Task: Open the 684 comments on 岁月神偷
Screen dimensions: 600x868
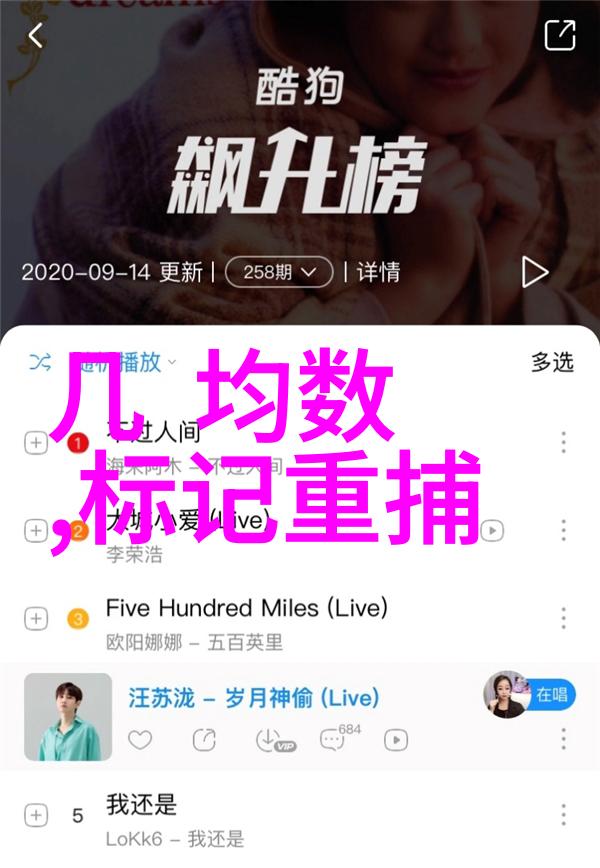Action: point(333,740)
